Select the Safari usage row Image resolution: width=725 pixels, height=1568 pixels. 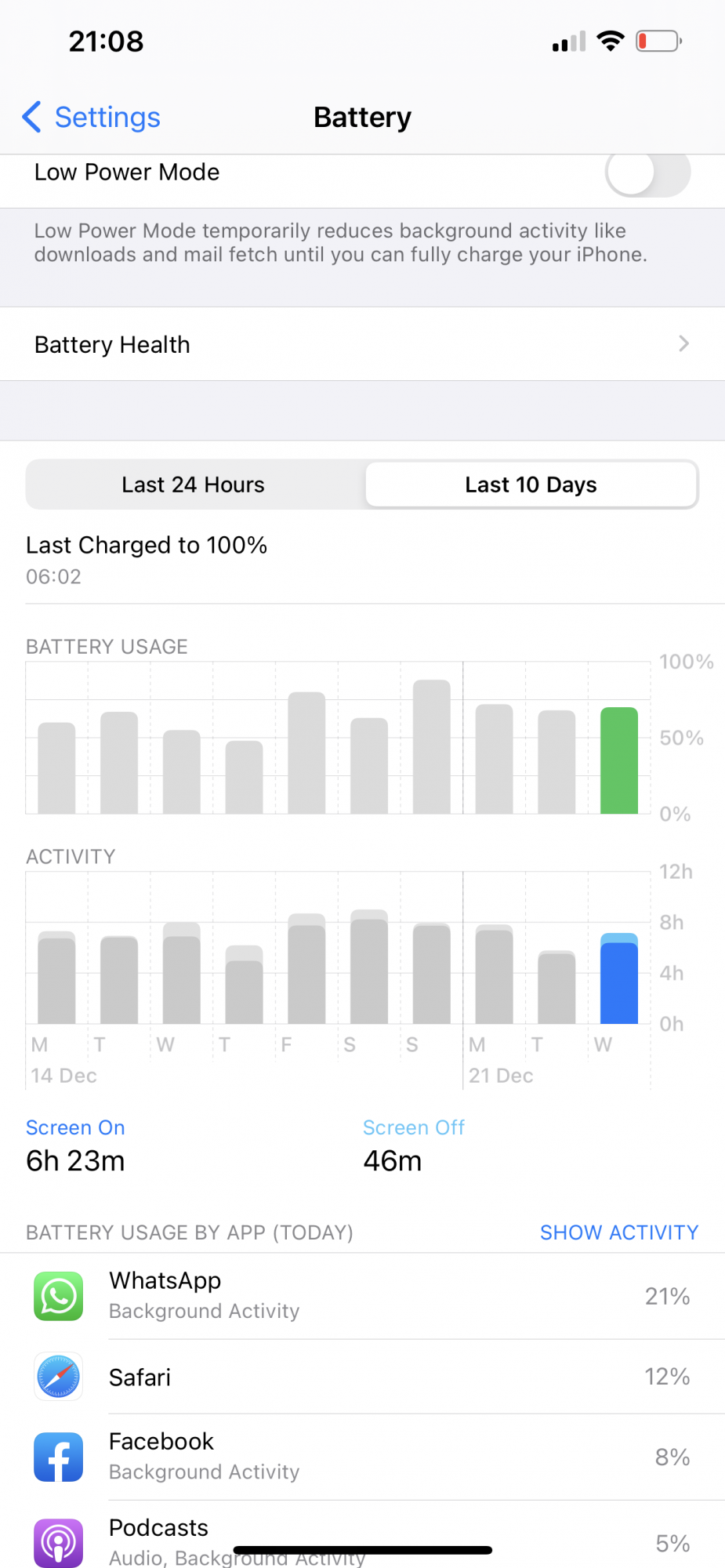[362, 1377]
